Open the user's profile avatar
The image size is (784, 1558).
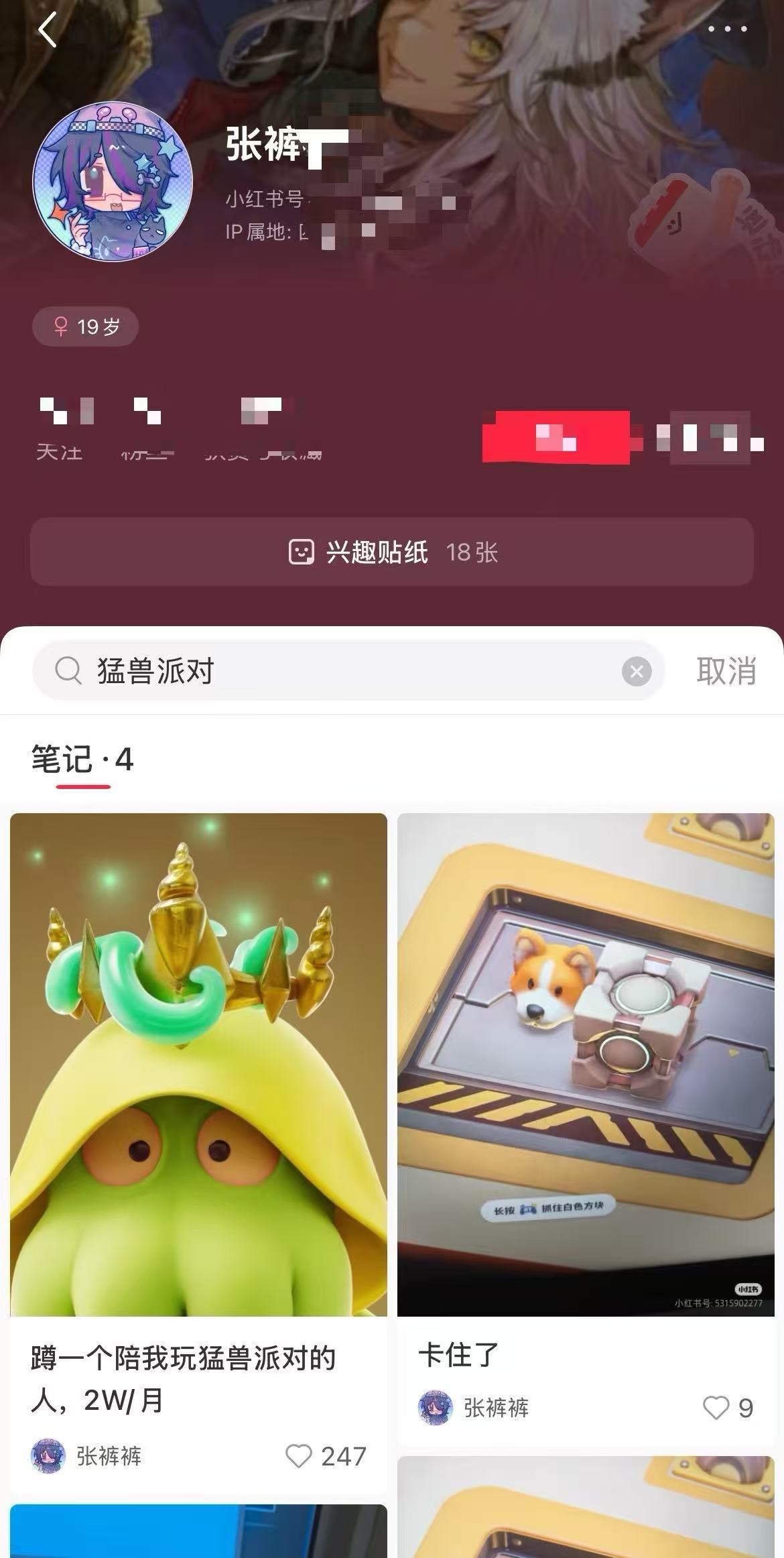tap(113, 182)
